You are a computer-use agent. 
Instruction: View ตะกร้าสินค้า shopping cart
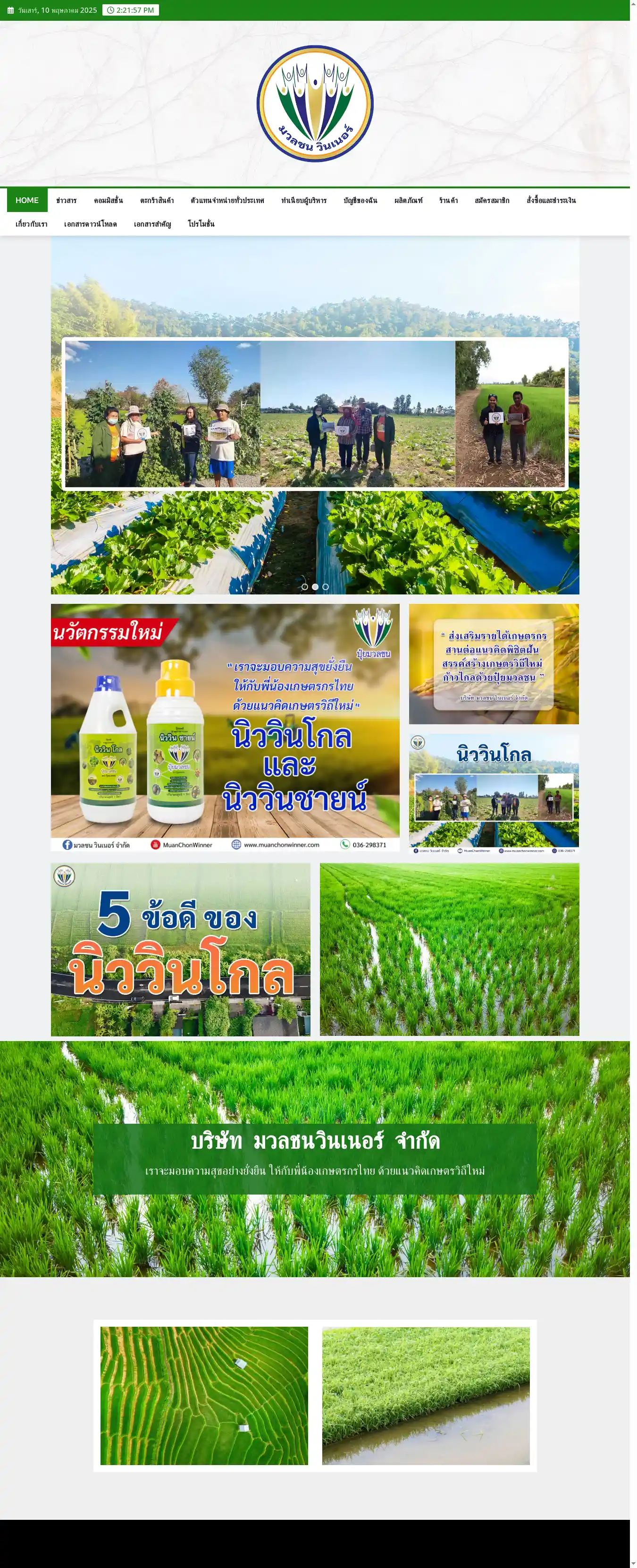click(x=157, y=200)
